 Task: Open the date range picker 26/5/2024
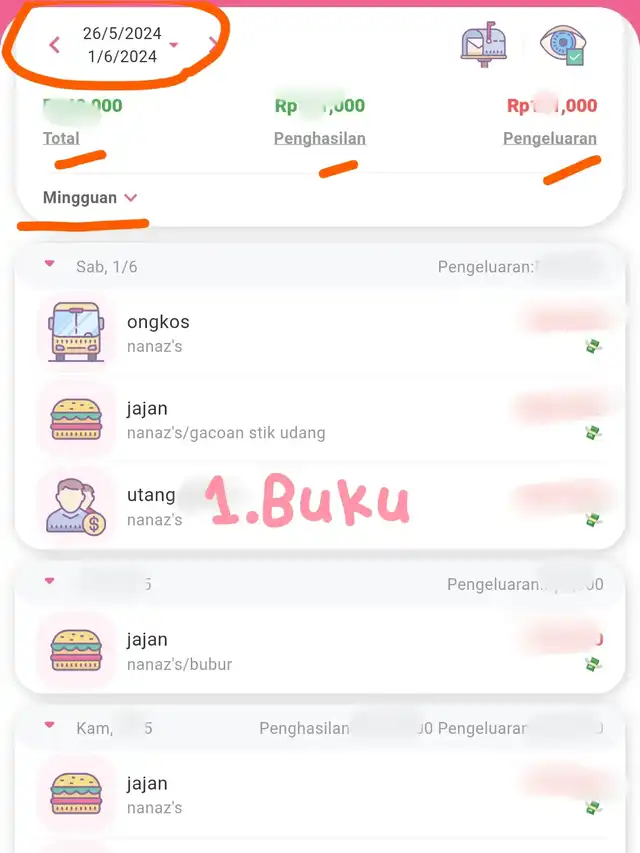coord(122,45)
